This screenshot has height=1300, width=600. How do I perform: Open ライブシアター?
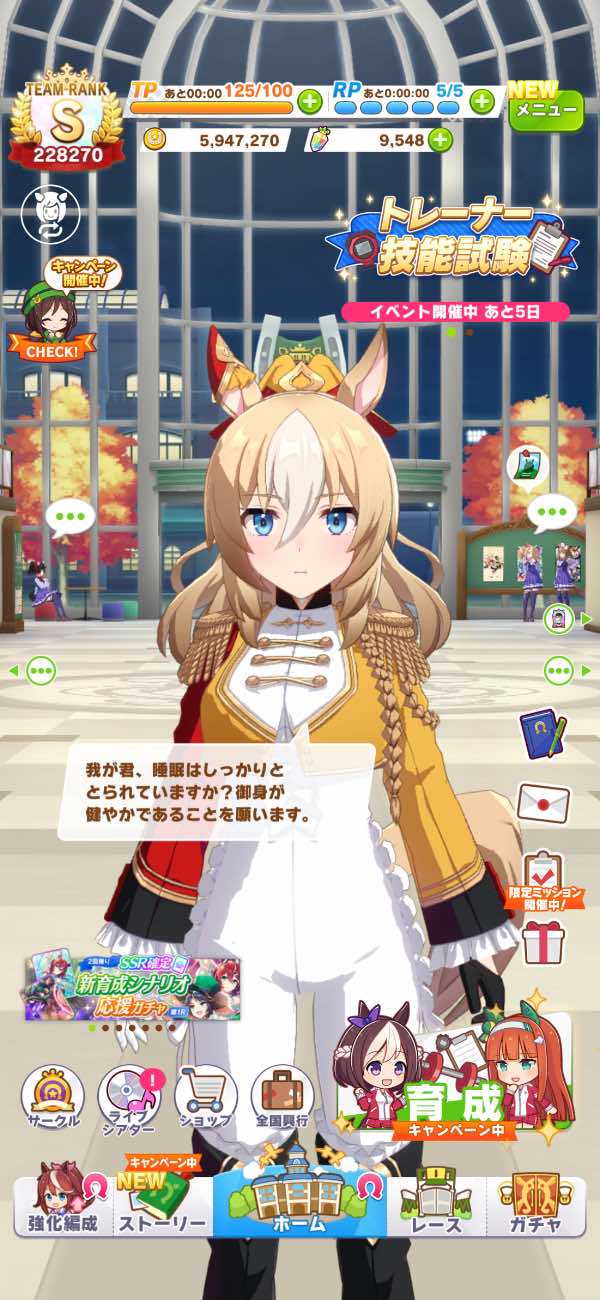click(130, 1098)
